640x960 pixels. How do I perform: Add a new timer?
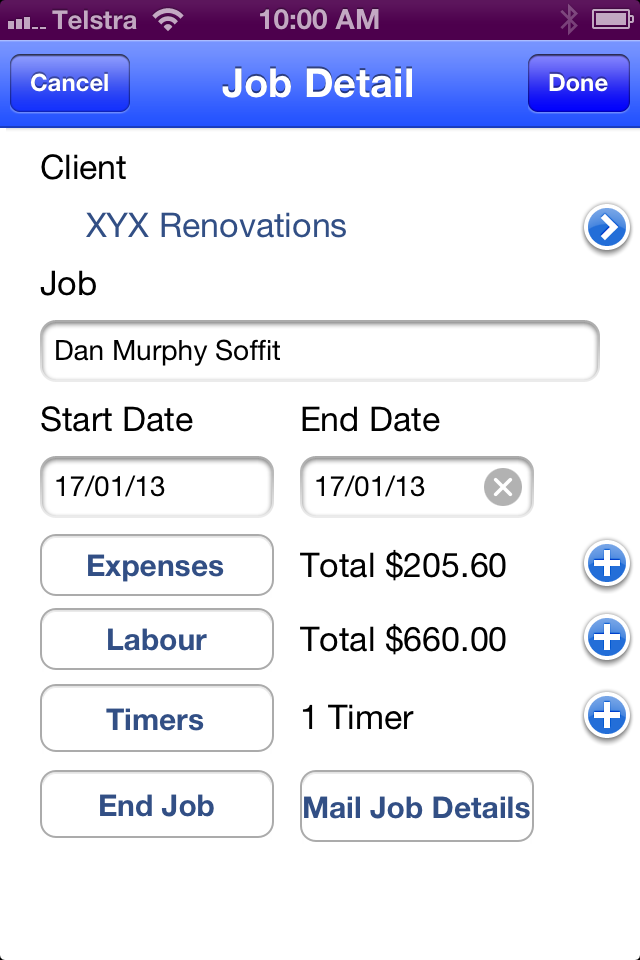point(606,716)
